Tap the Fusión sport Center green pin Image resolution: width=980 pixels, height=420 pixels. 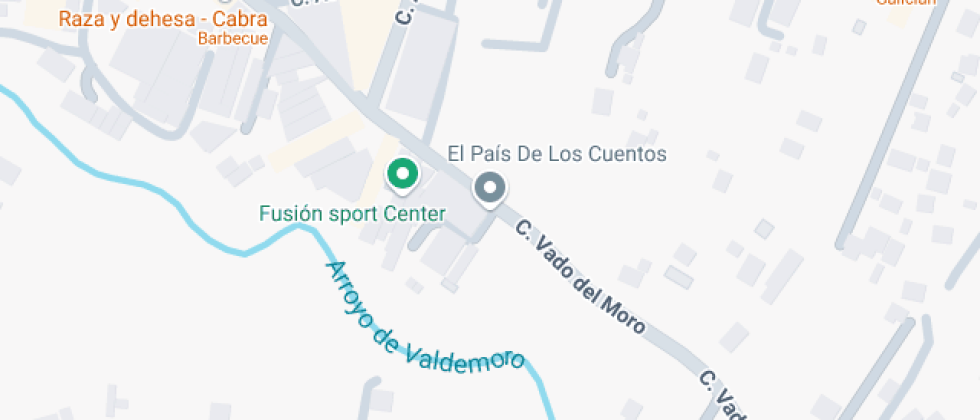(x=402, y=176)
